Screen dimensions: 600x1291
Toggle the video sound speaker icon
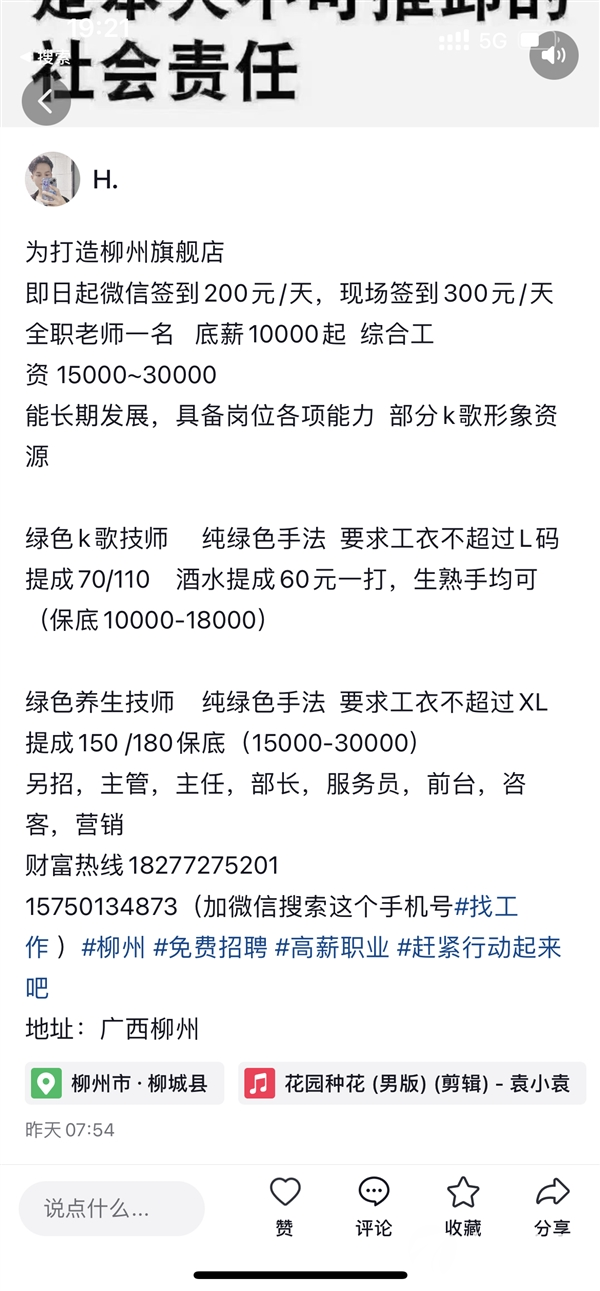click(554, 55)
